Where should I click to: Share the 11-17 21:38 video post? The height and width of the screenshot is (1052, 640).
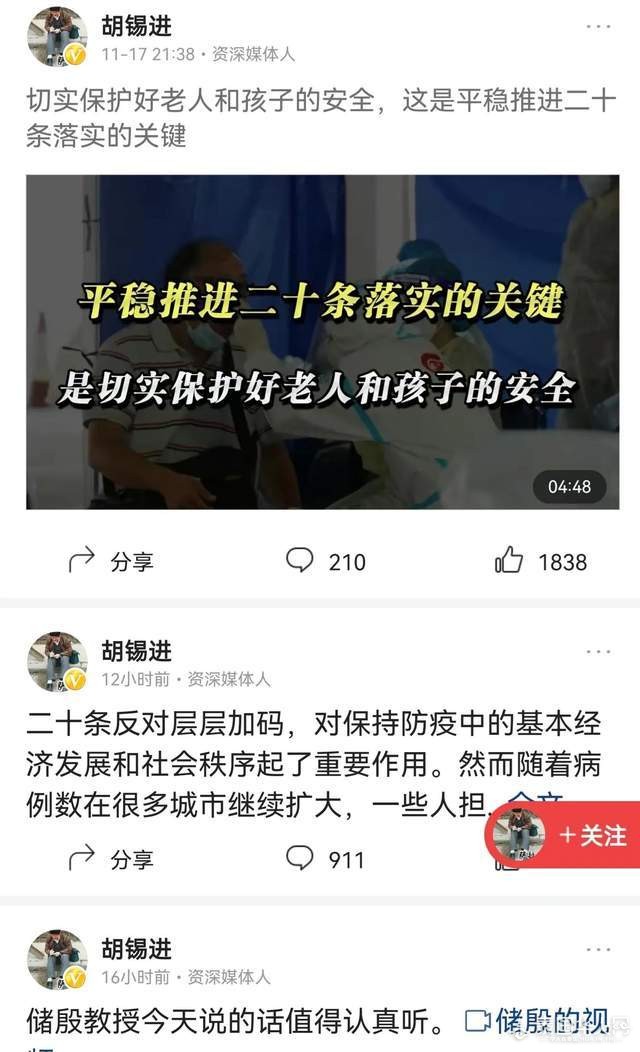coord(111,562)
